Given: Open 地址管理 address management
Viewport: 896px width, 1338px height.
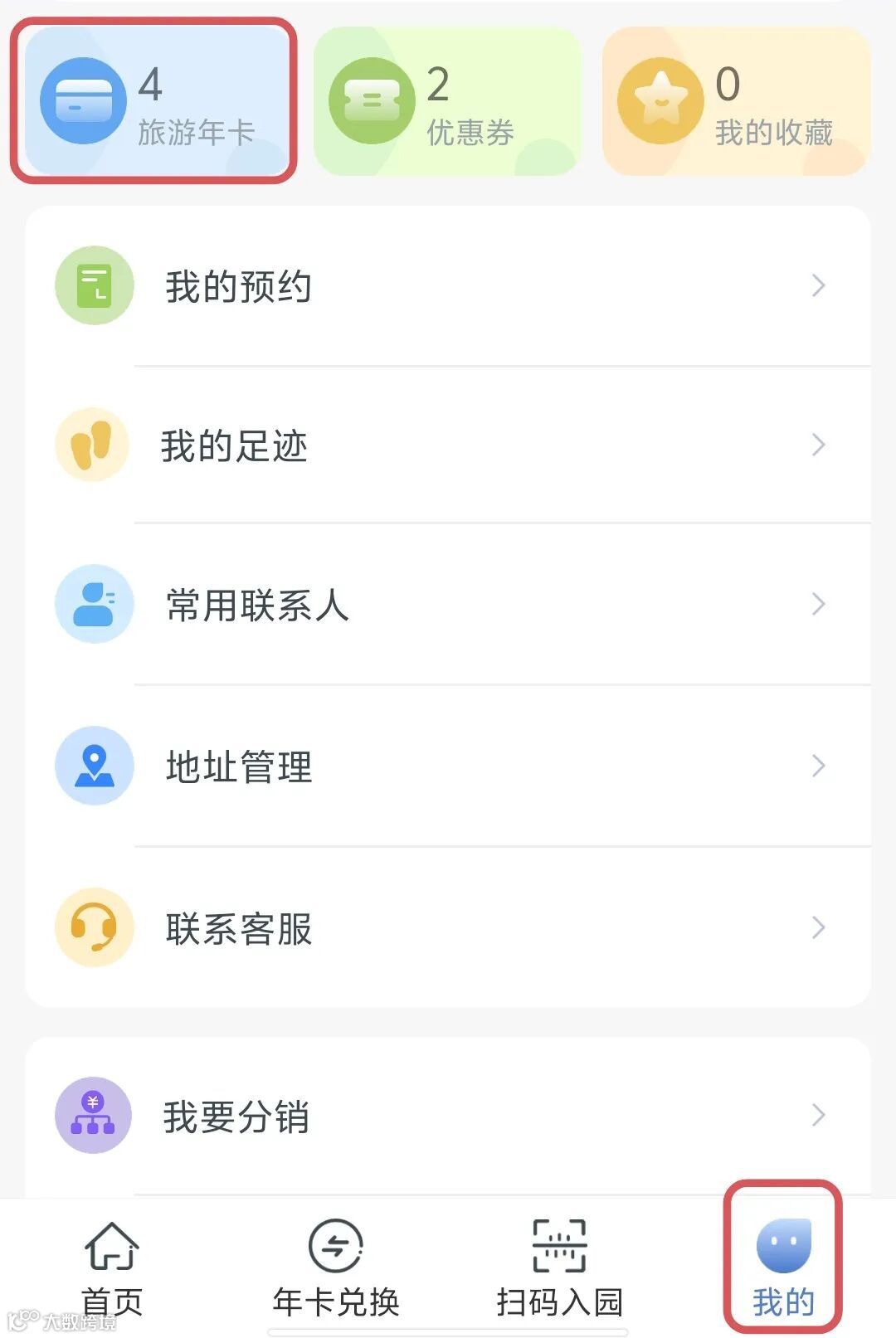Looking at the screenshot, I should [448, 766].
